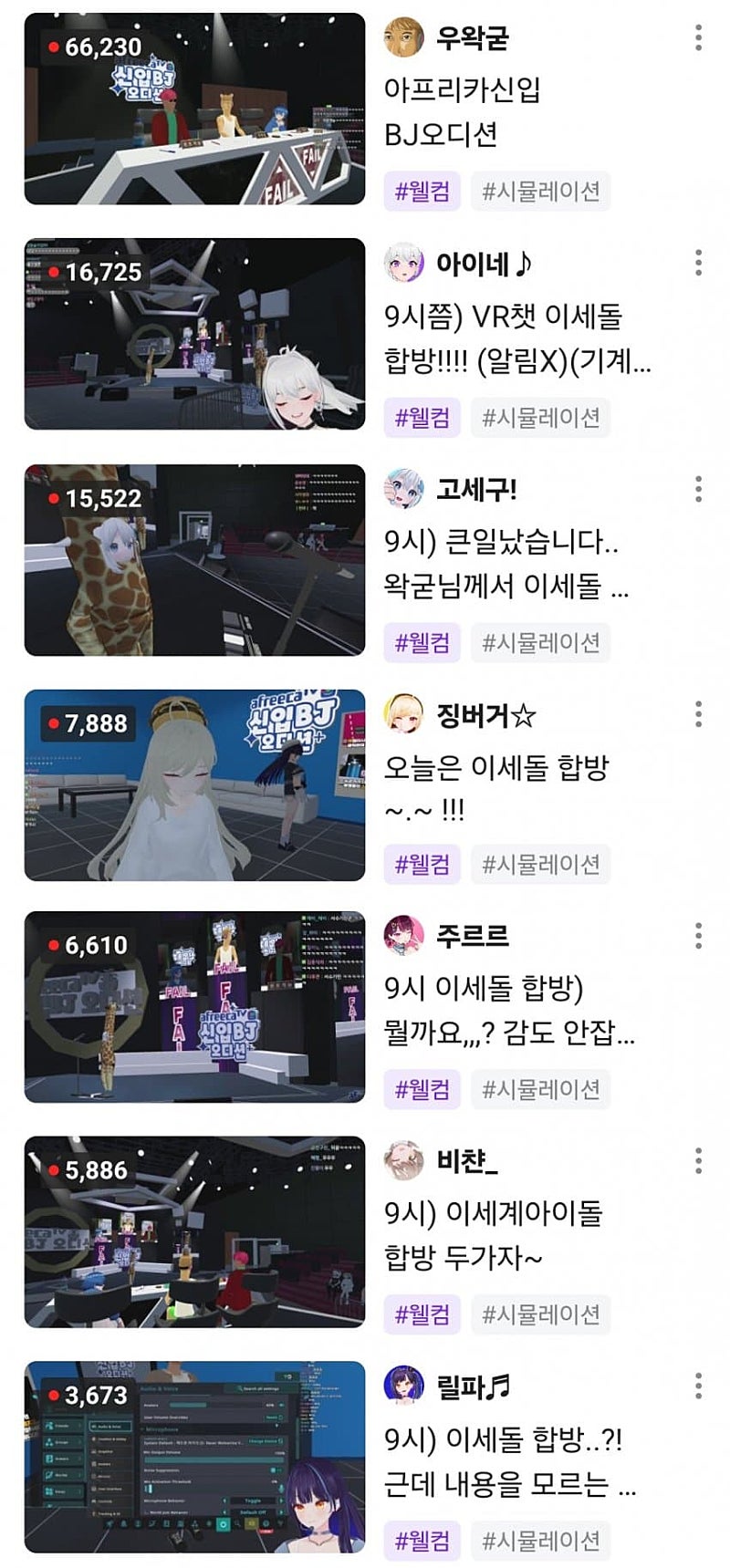Show options menu for 고세구's stream
This screenshot has width=730, height=1568.
[x=698, y=489]
